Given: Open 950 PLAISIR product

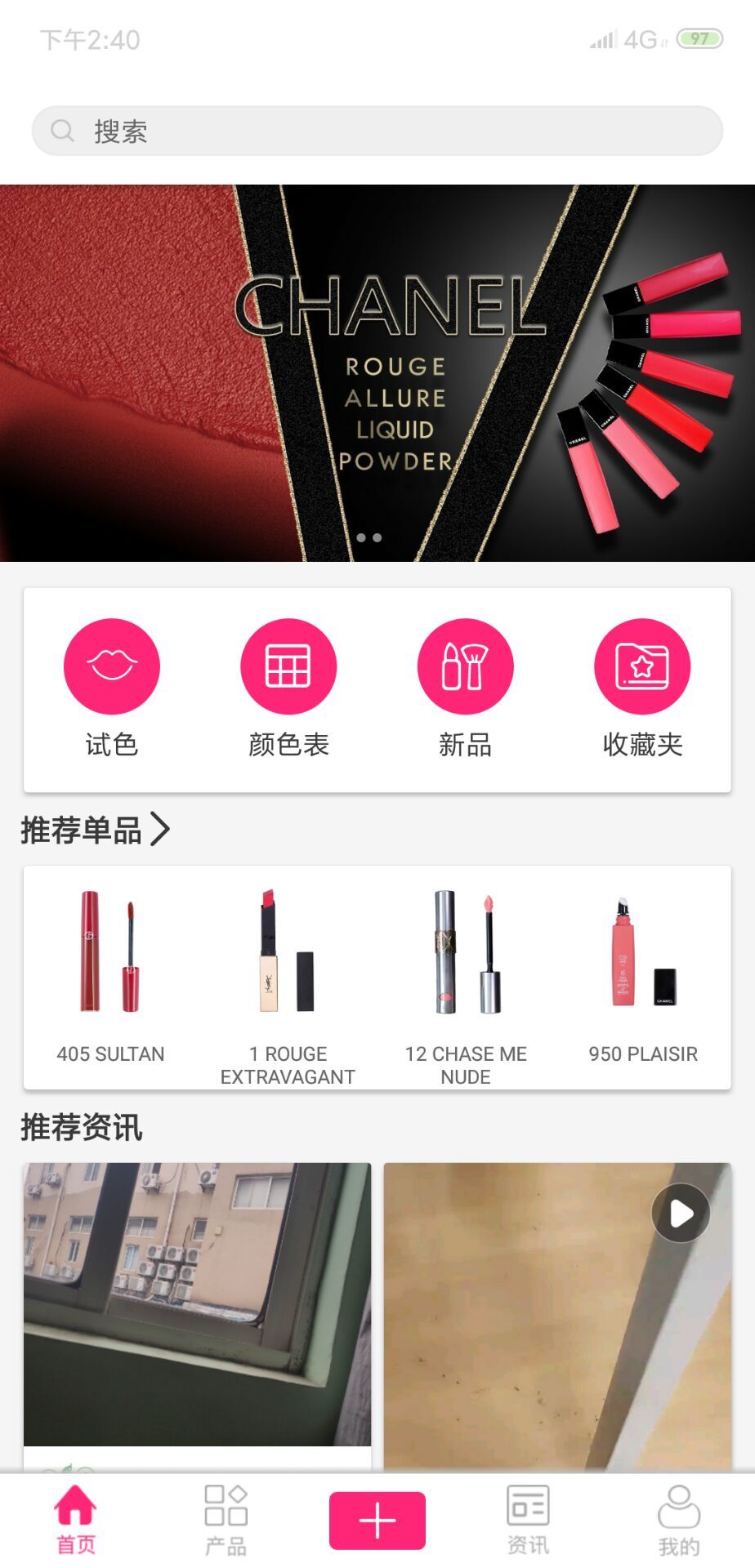Looking at the screenshot, I should pyautogui.click(x=643, y=976).
